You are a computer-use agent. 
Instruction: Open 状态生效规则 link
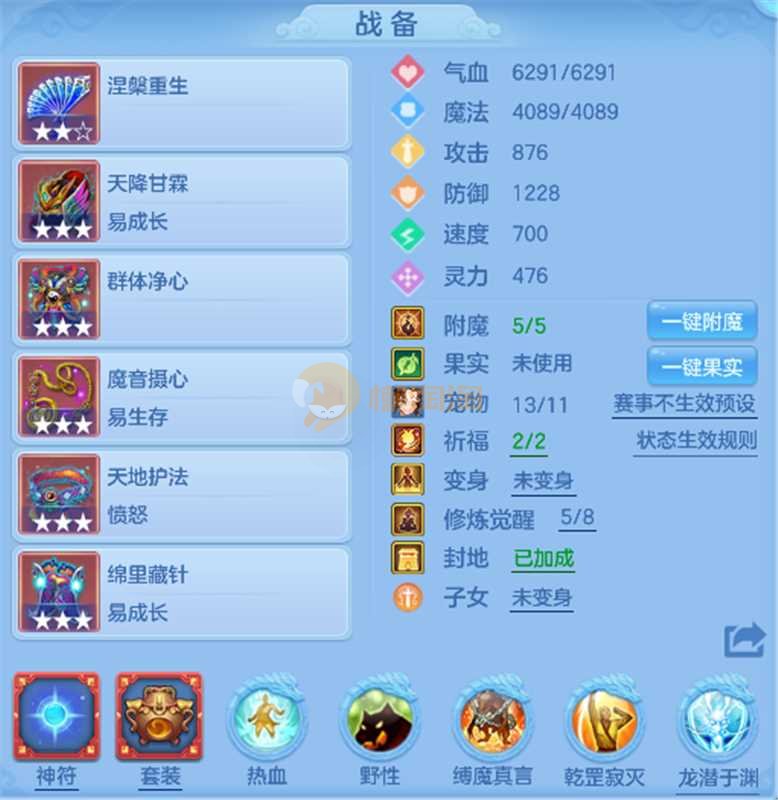click(696, 440)
